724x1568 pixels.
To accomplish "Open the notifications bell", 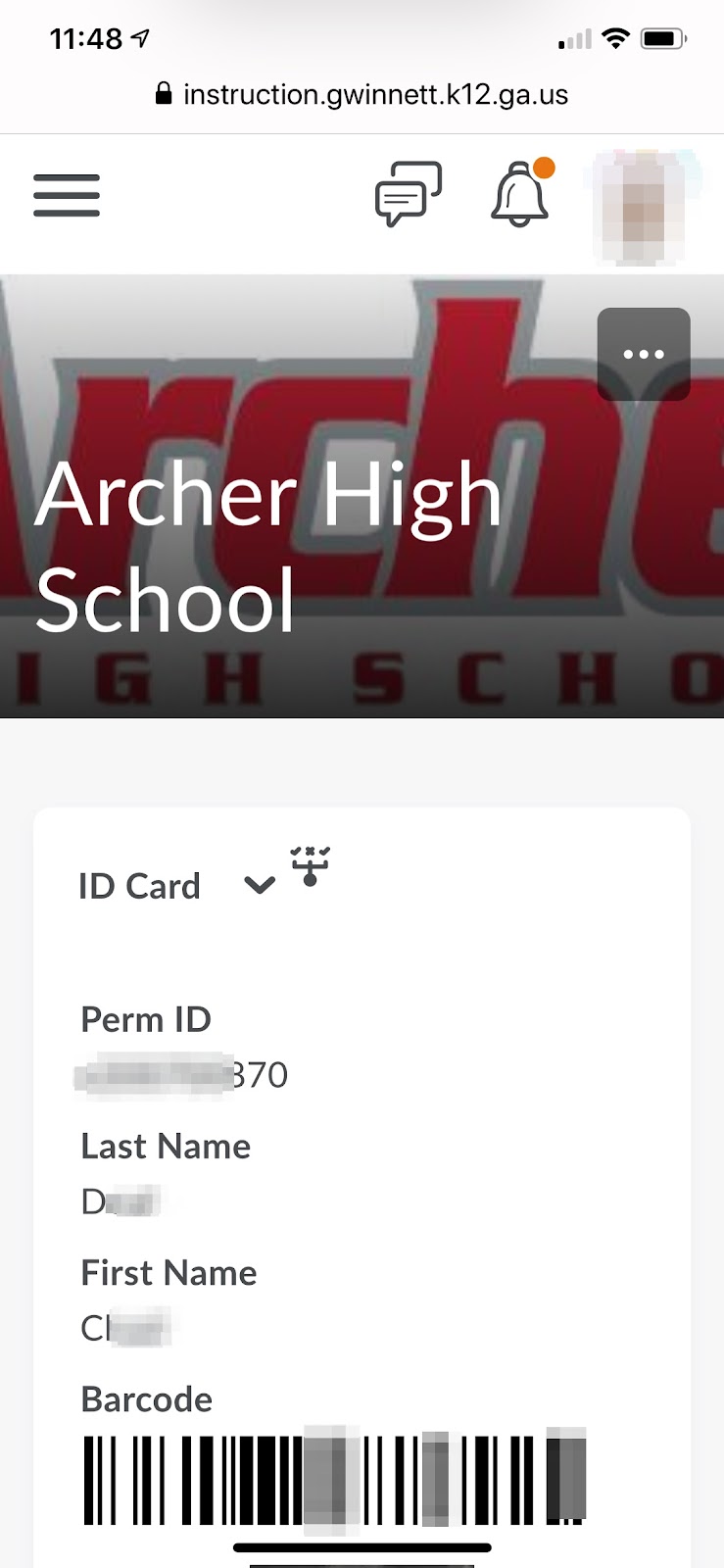I will point(520,194).
